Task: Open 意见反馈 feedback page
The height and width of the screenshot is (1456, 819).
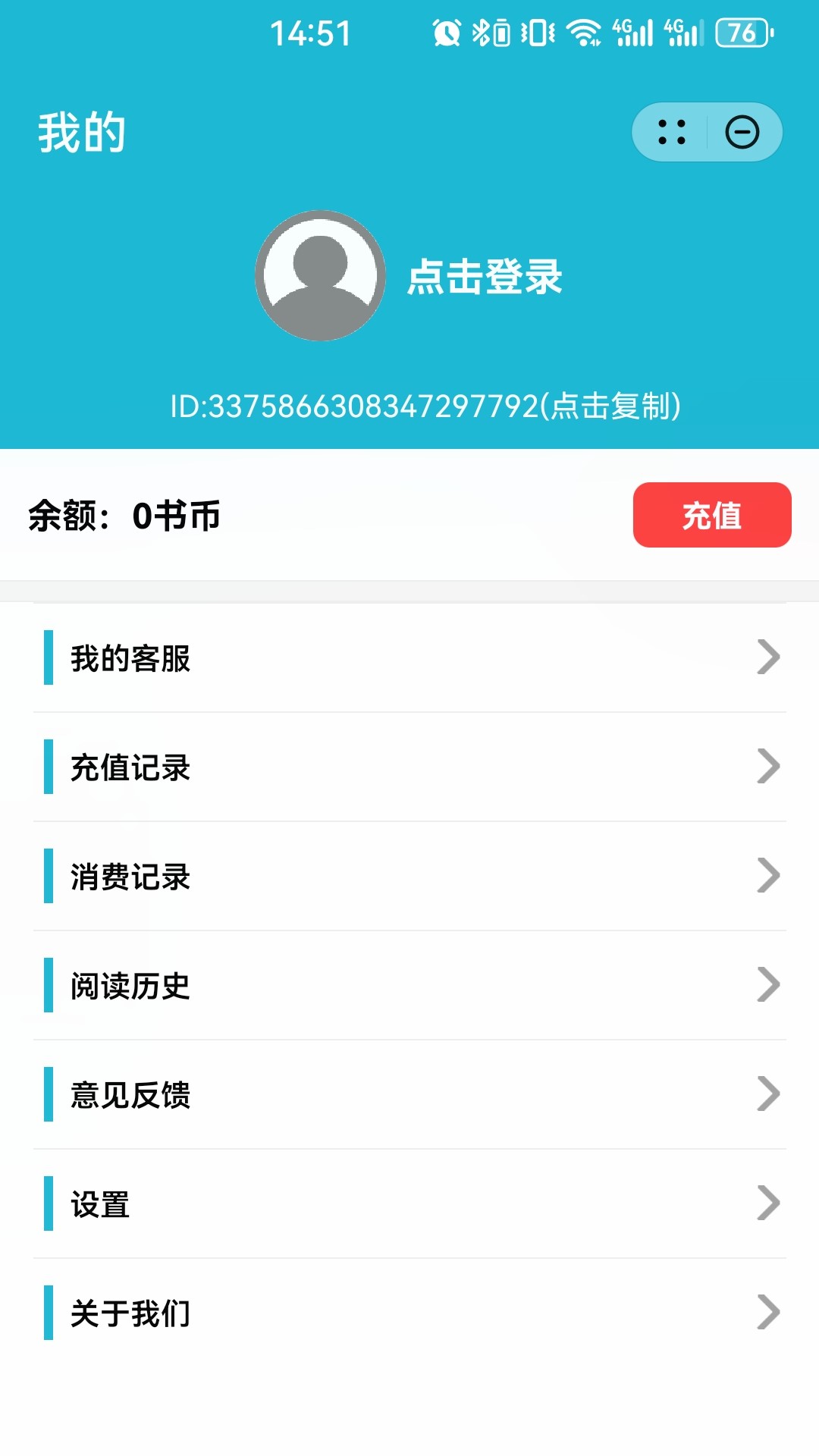Action: (x=409, y=1094)
